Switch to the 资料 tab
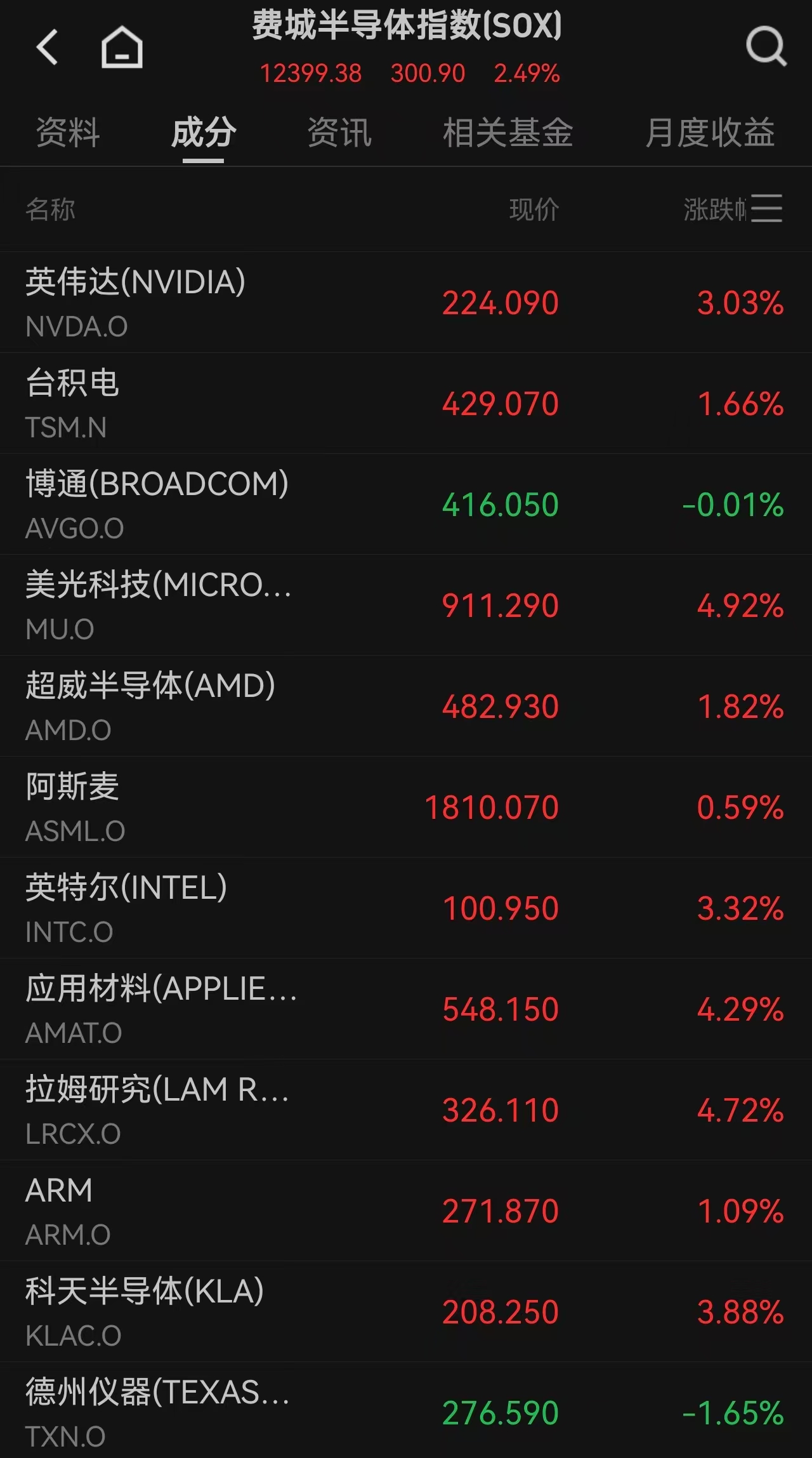The image size is (812, 1458). coord(68,133)
